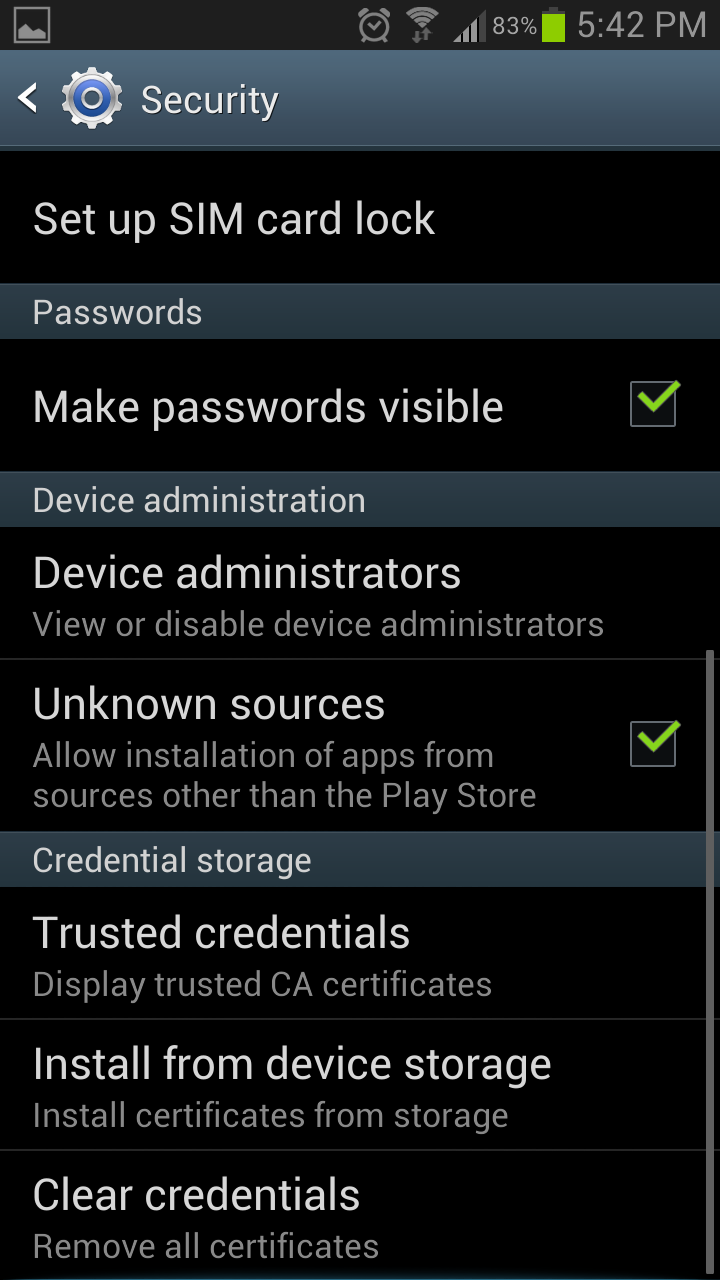Disable the Unknown sources checkbox

[x=654, y=744]
